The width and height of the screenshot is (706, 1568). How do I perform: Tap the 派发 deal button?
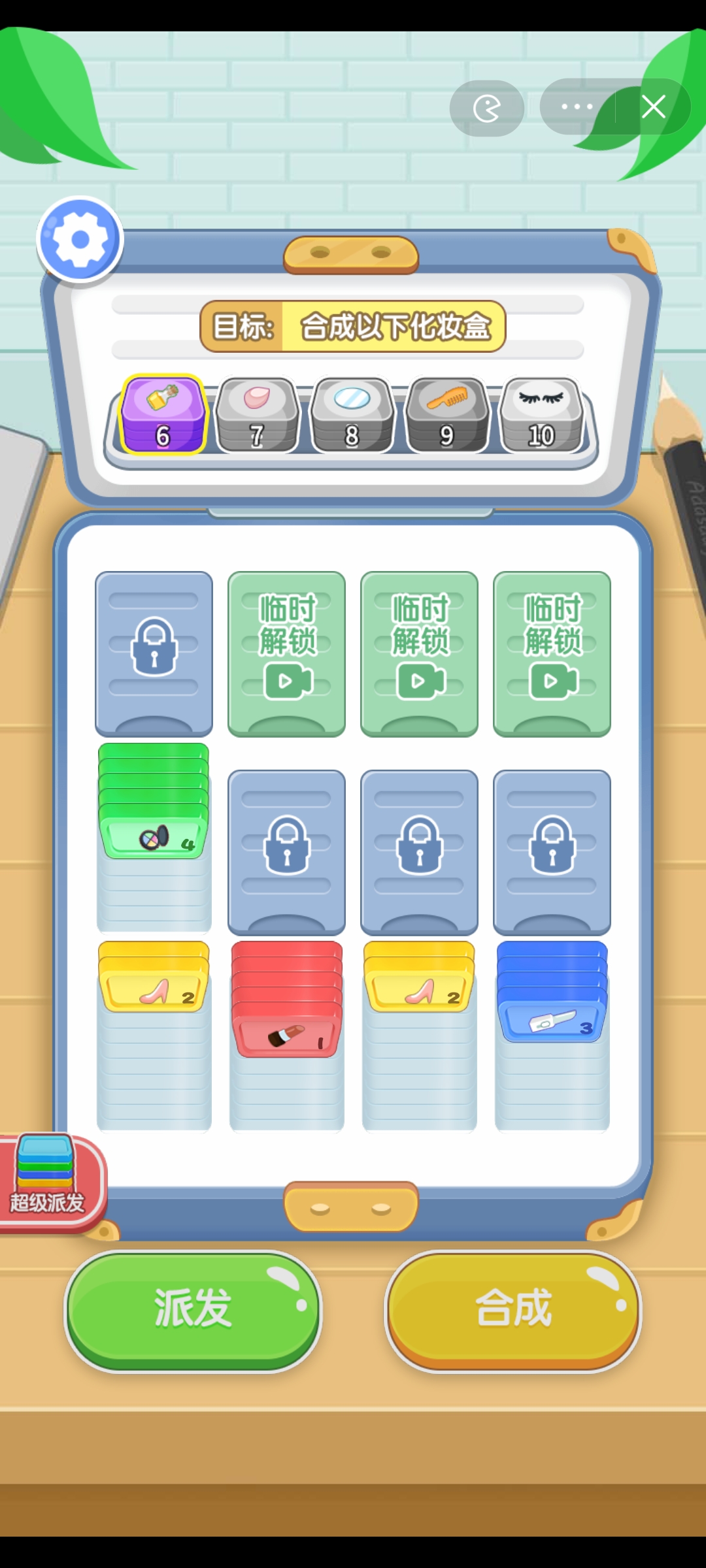[193, 1309]
